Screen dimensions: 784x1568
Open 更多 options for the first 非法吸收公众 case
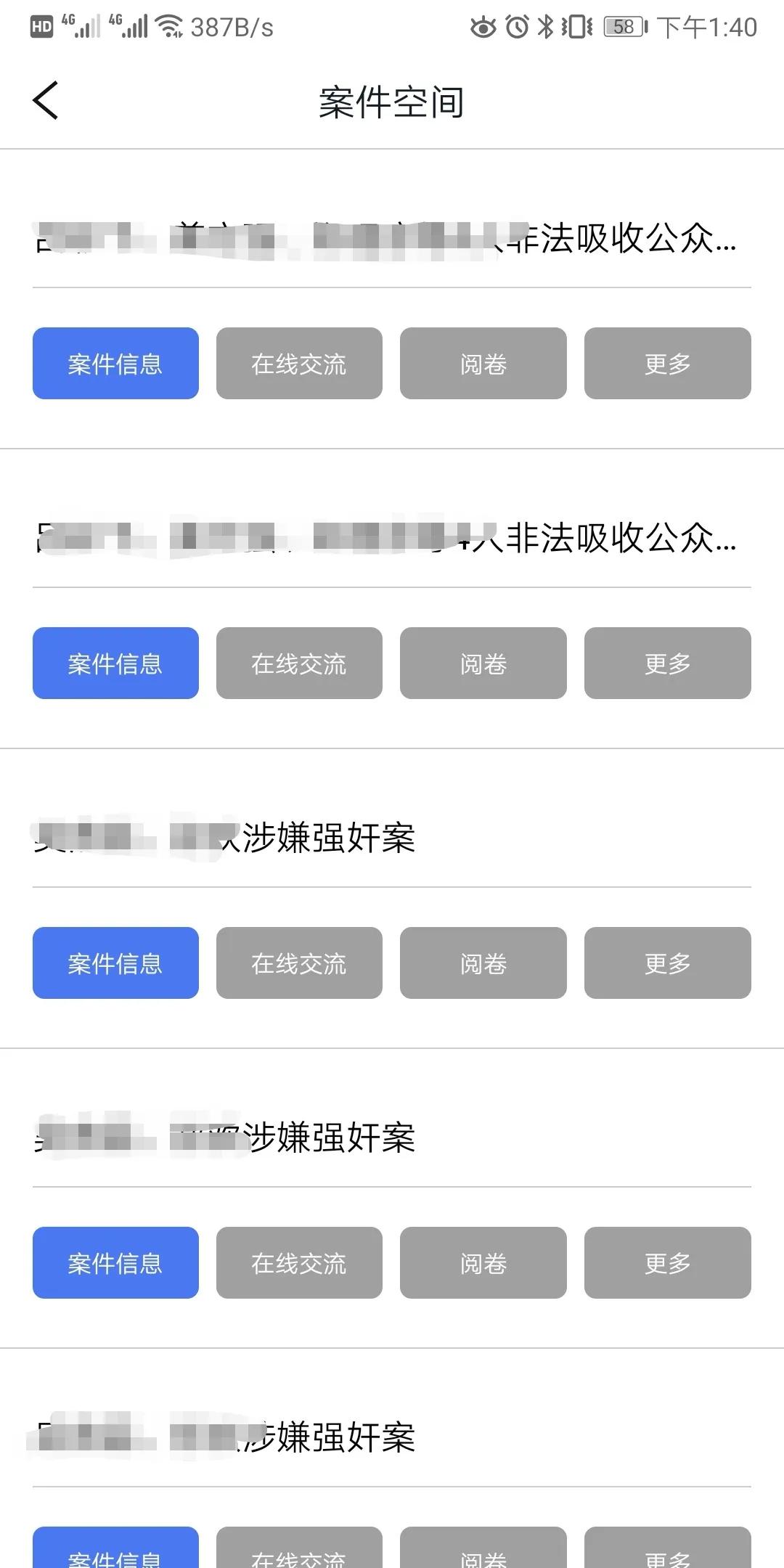click(x=666, y=364)
